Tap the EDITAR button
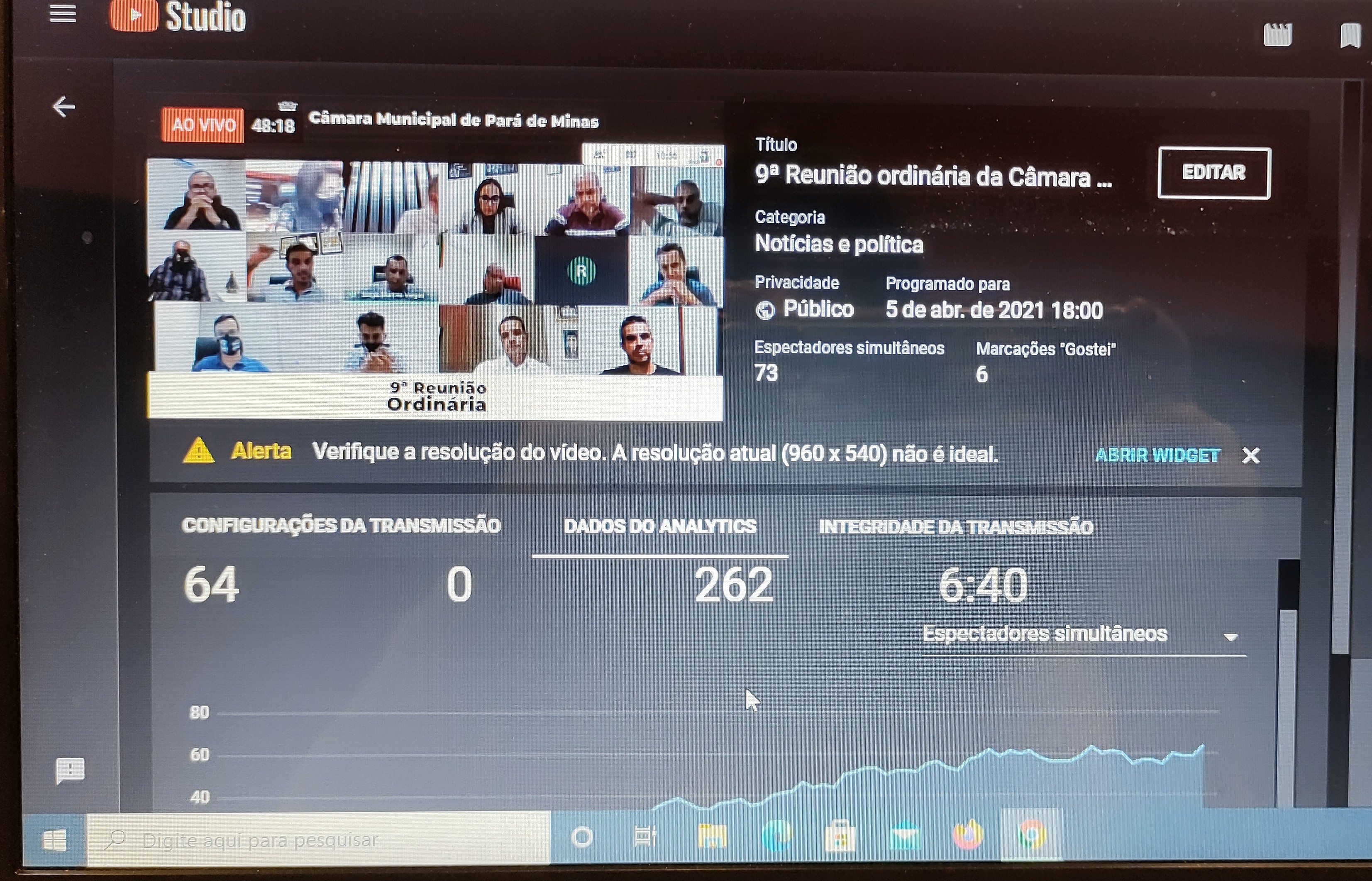 (1213, 173)
